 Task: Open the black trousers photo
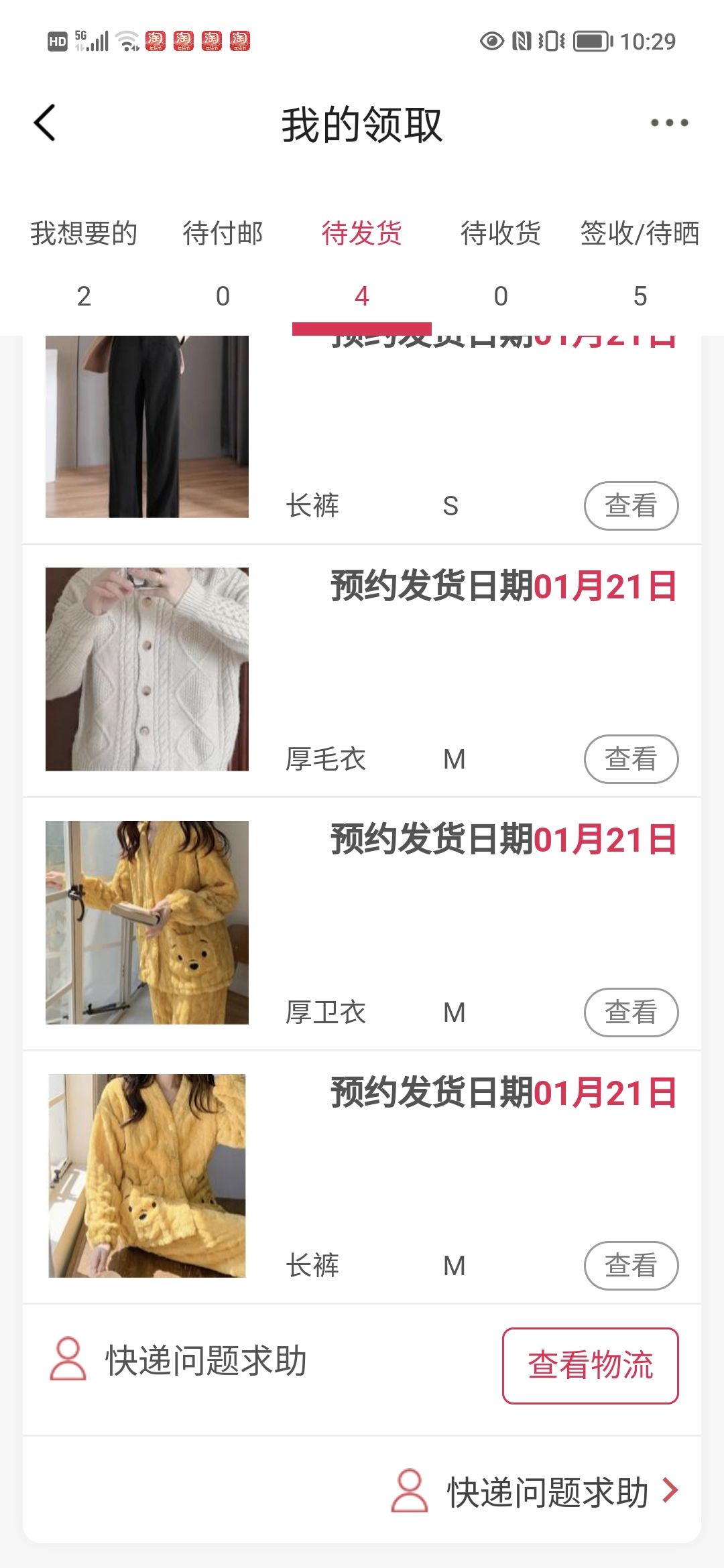coord(147,426)
